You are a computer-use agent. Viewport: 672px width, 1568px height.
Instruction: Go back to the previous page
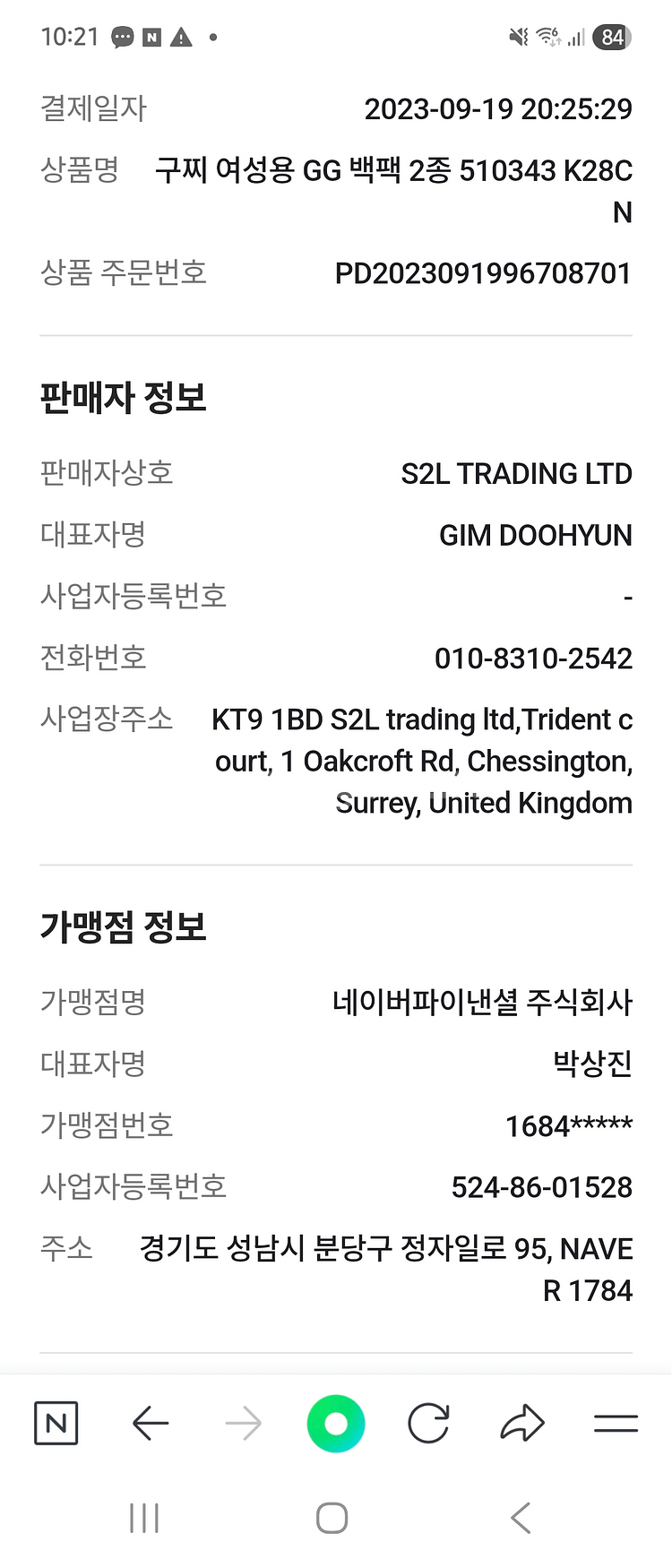[x=151, y=1423]
